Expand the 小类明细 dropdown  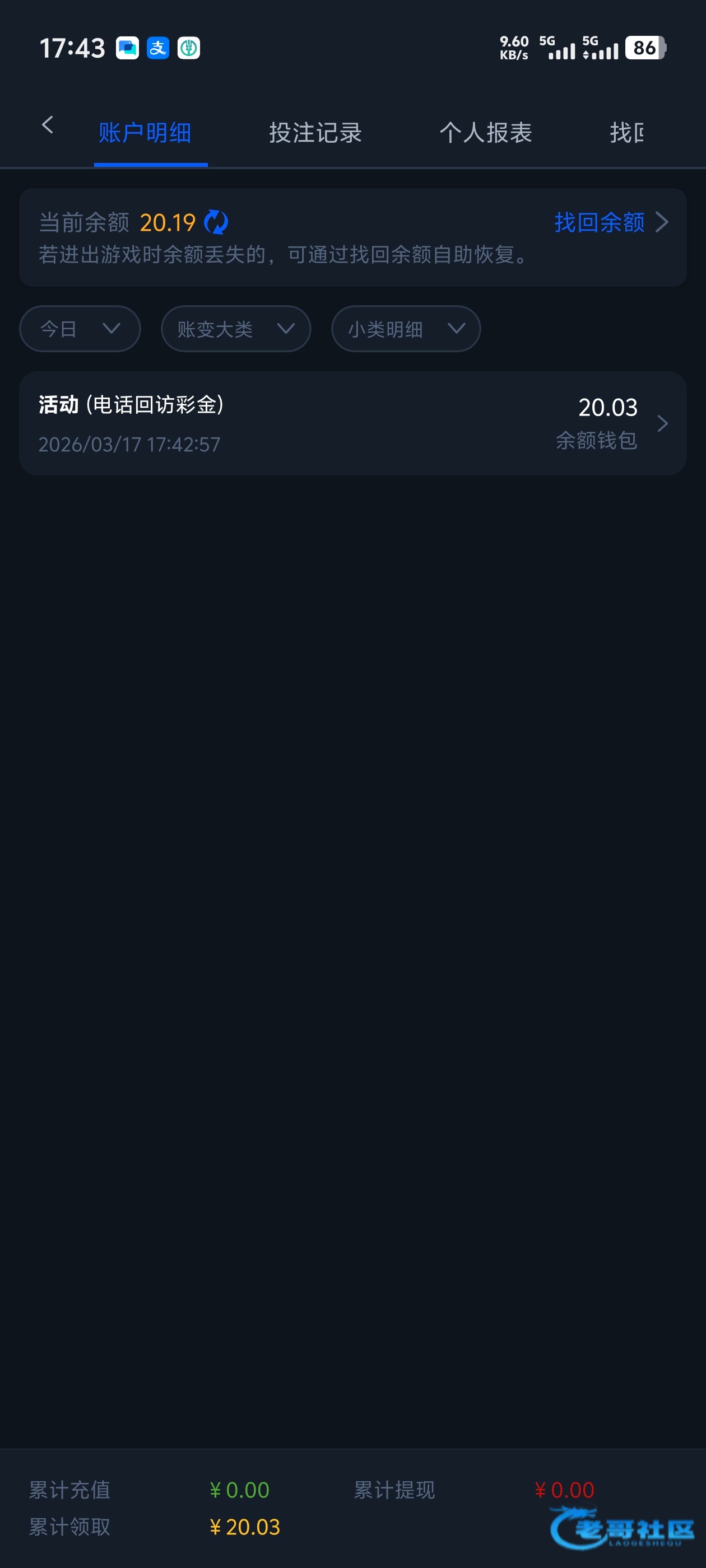coord(406,329)
